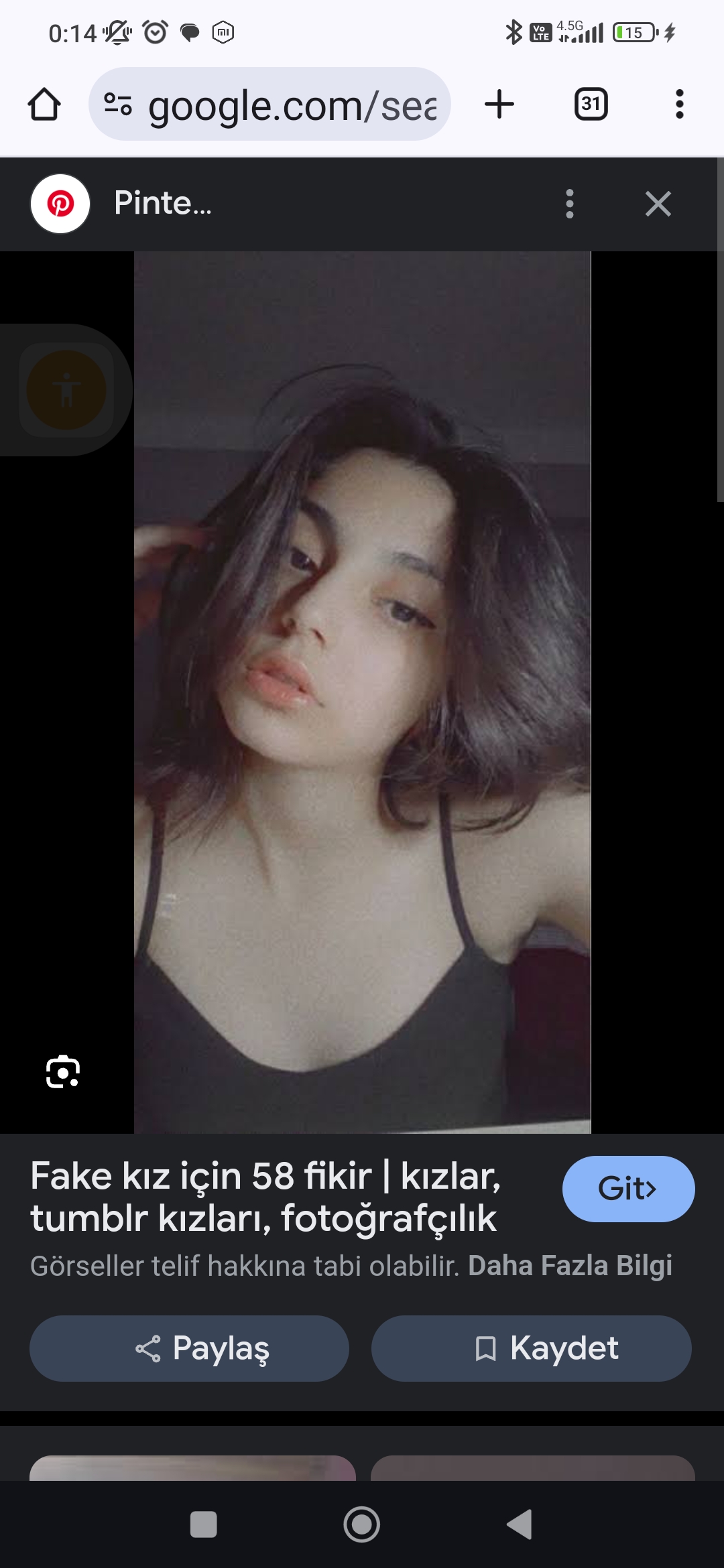Screen dimensions: 724x1568
Task: Open a new browser tab
Action: tap(499, 105)
